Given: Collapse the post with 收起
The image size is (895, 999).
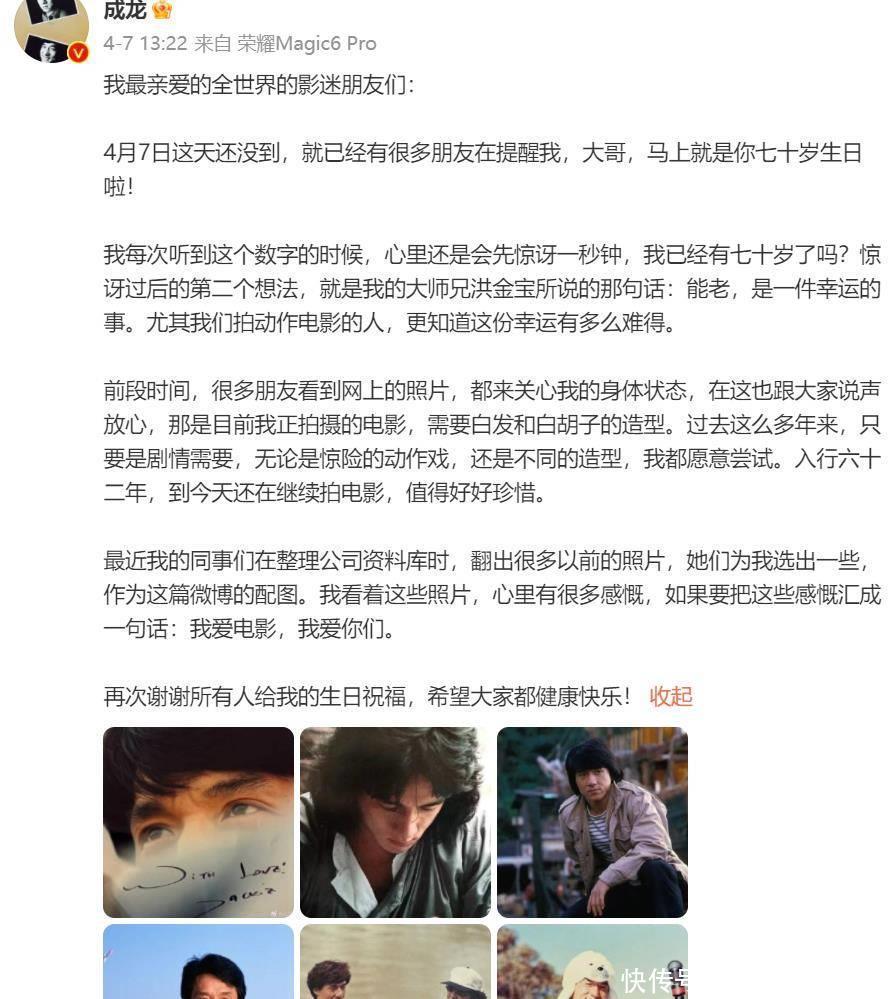Looking at the screenshot, I should point(671,696).
